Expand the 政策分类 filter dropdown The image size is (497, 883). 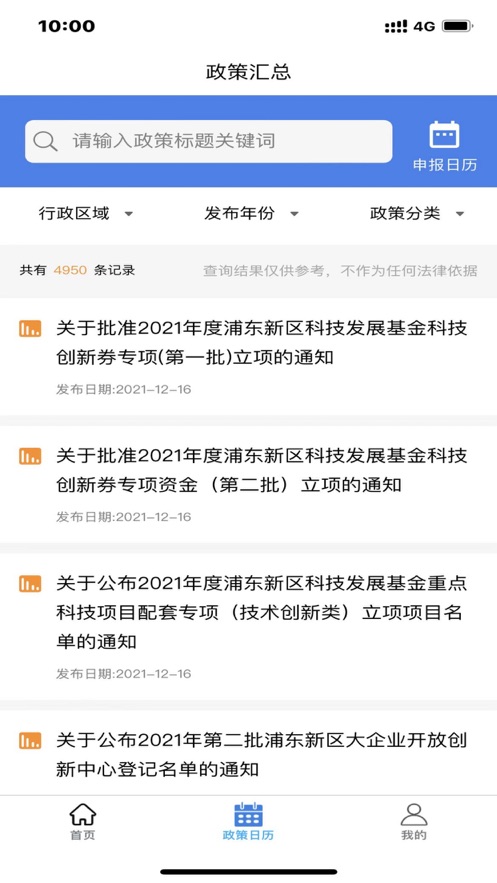[x=417, y=214]
